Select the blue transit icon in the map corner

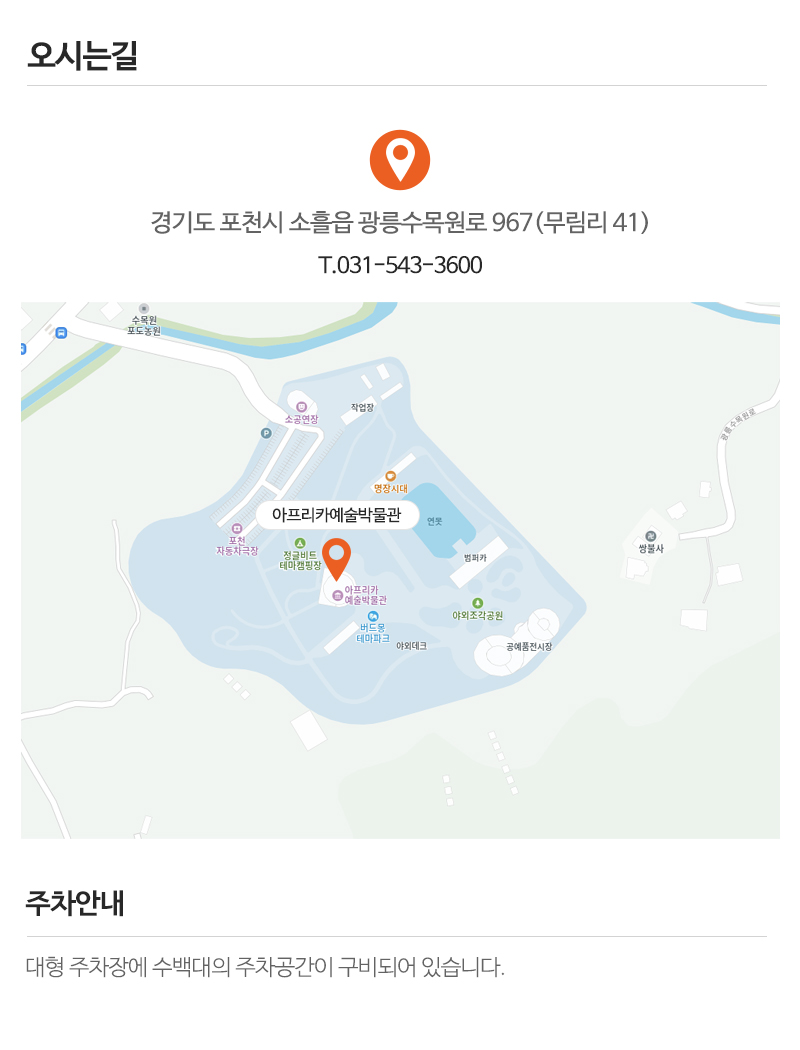click(x=22, y=347)
